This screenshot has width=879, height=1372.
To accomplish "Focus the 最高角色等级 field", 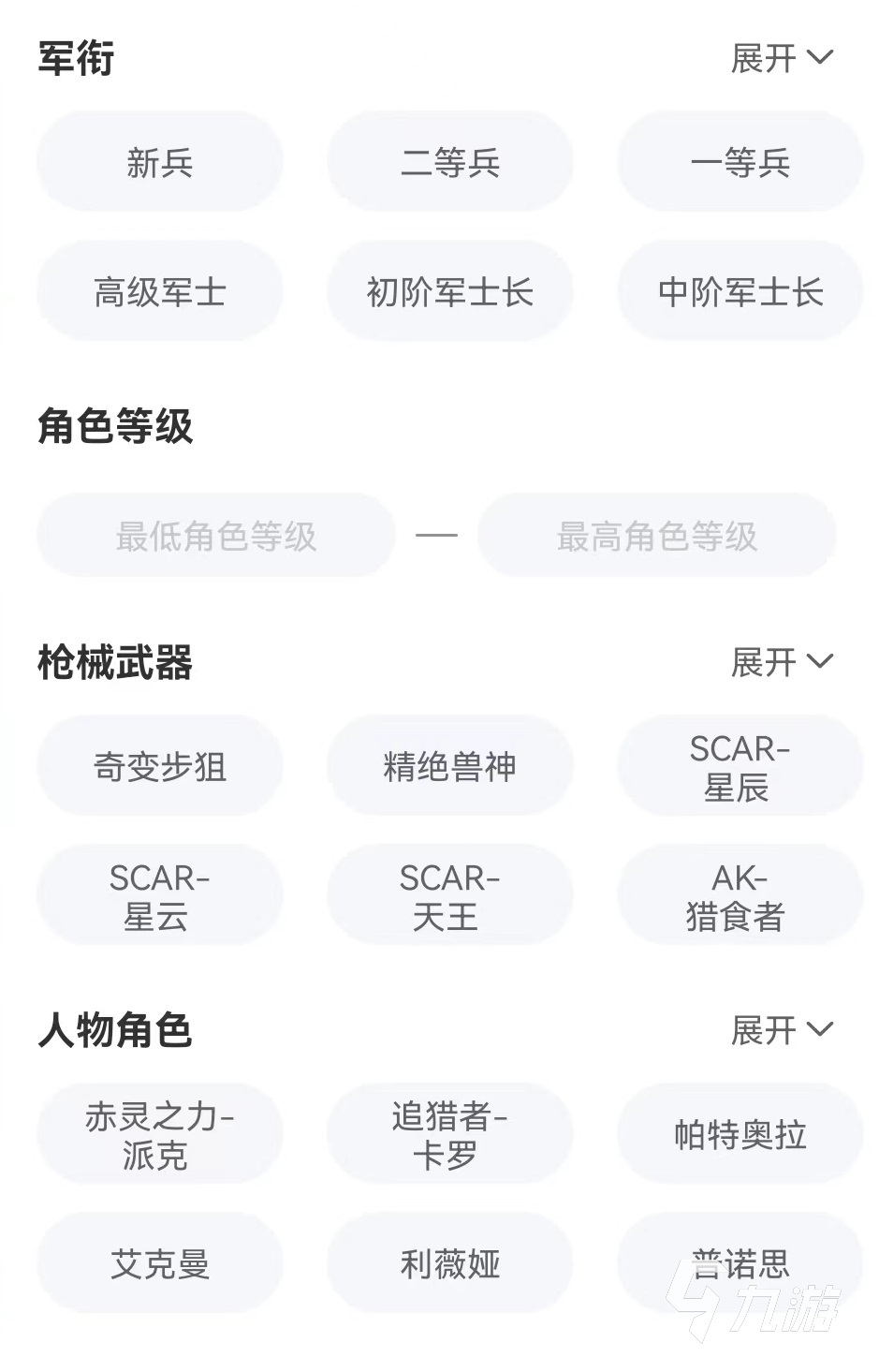I will click(656, 537).
